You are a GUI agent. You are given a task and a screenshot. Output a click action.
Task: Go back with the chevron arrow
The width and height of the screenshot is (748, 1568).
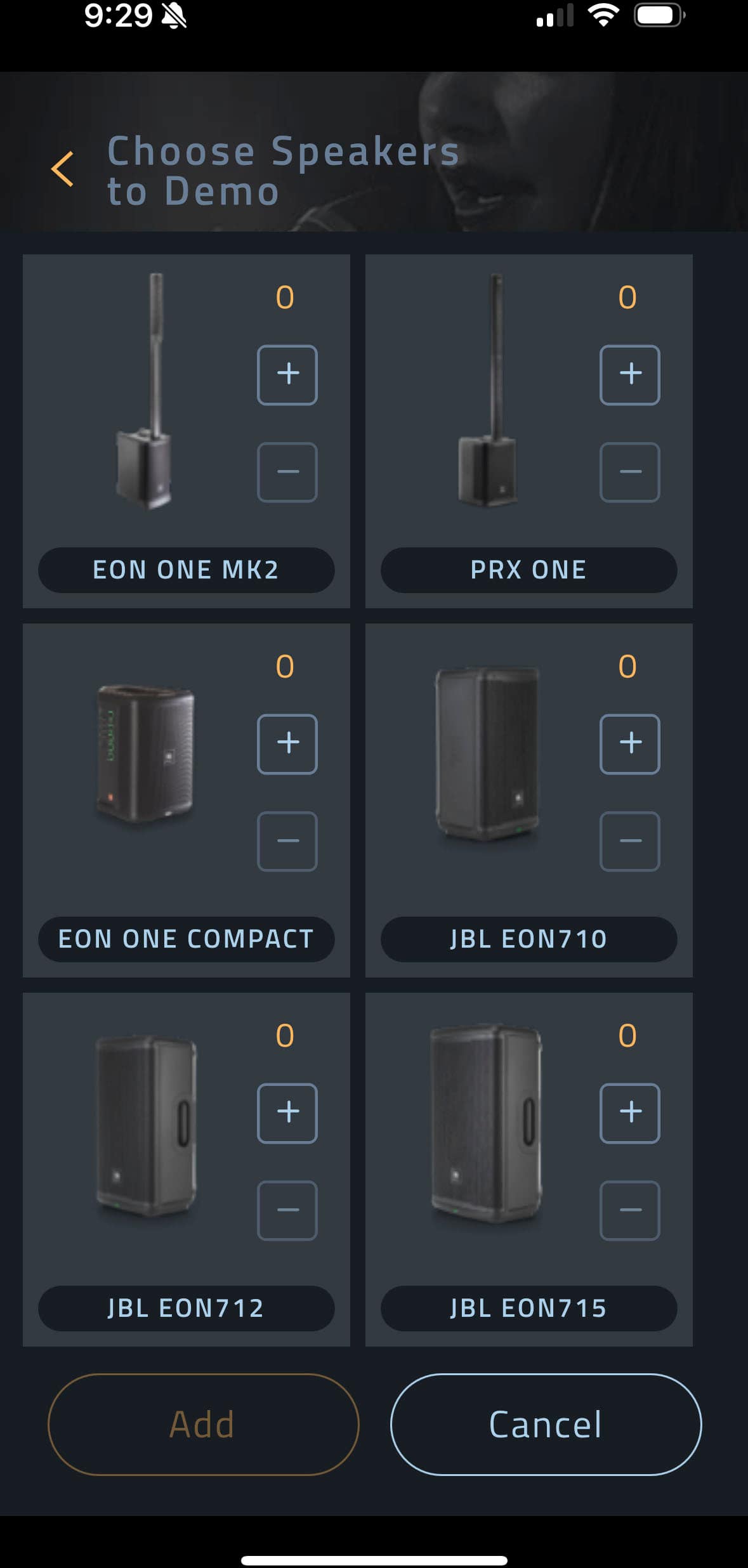[x=62, y=170]
